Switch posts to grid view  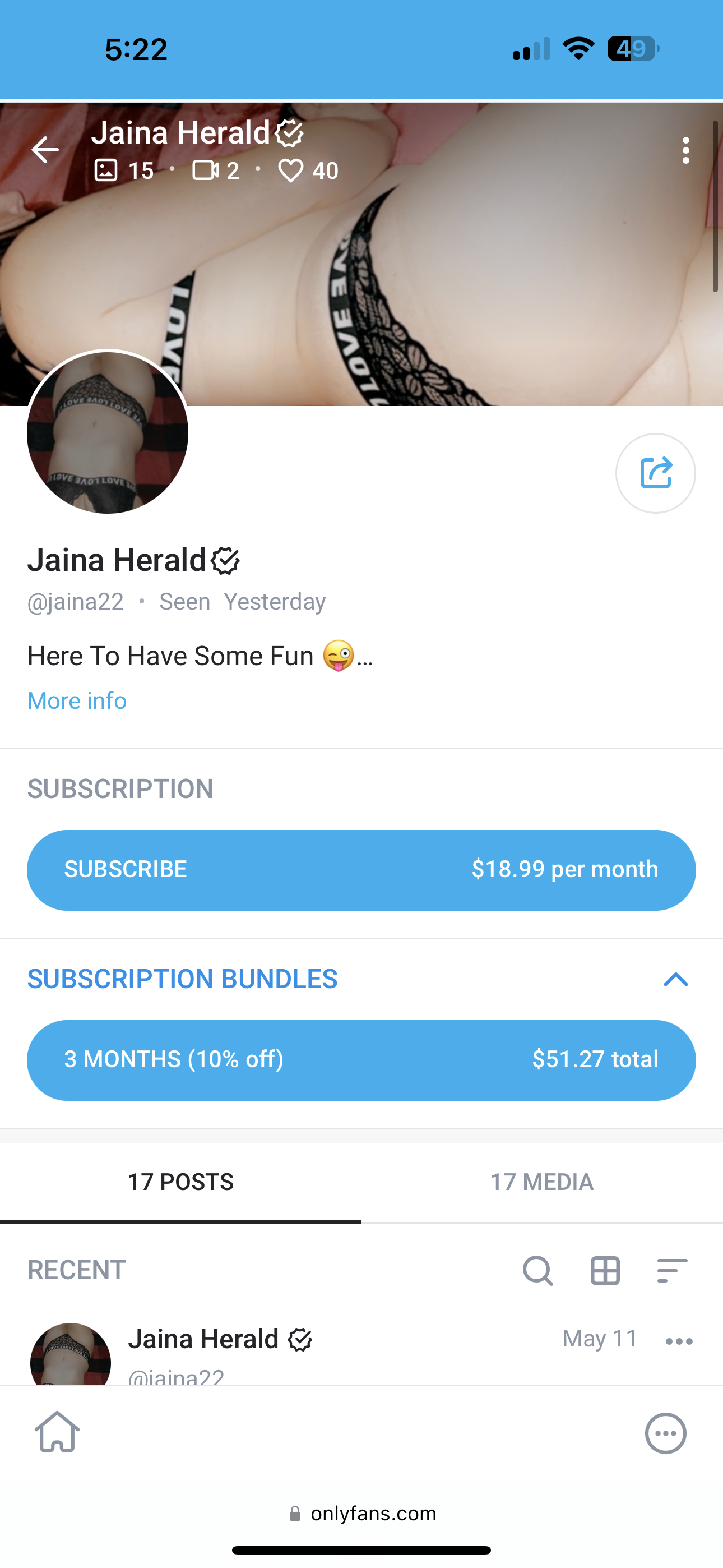pyautogui.click(x=605, y=1270)
